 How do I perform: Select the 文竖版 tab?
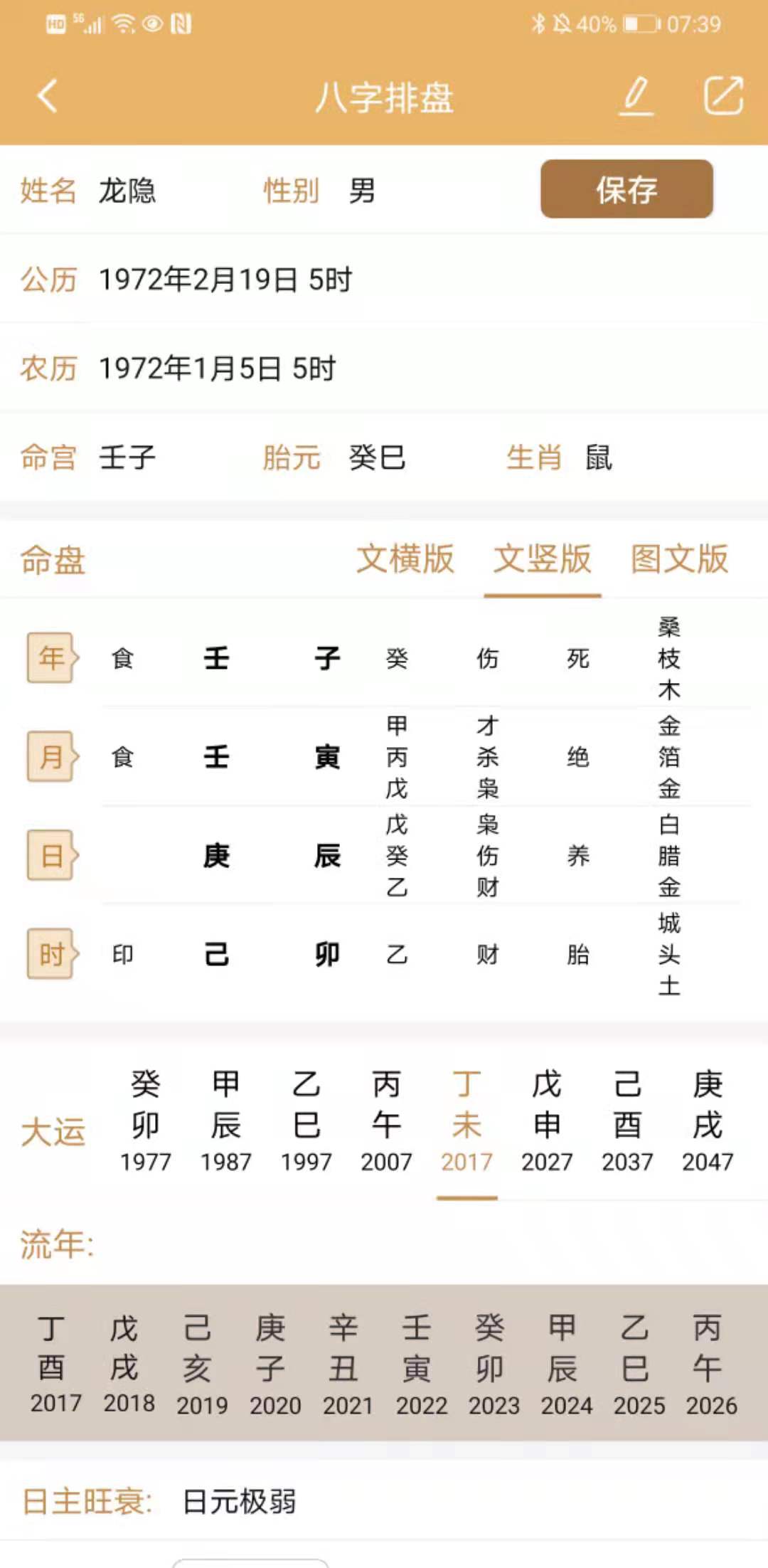pos(543,559)
